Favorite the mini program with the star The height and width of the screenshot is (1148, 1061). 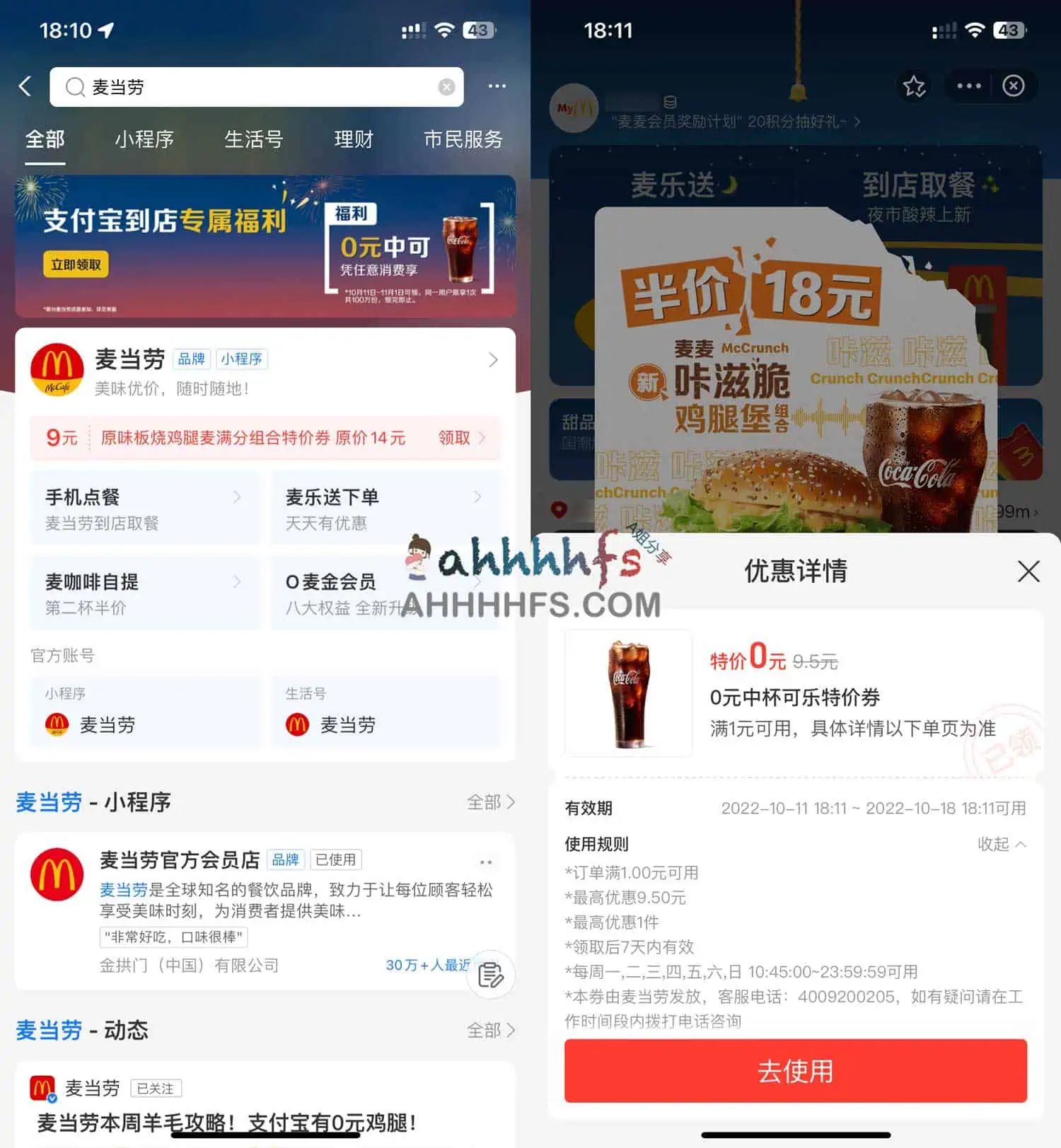914,86
